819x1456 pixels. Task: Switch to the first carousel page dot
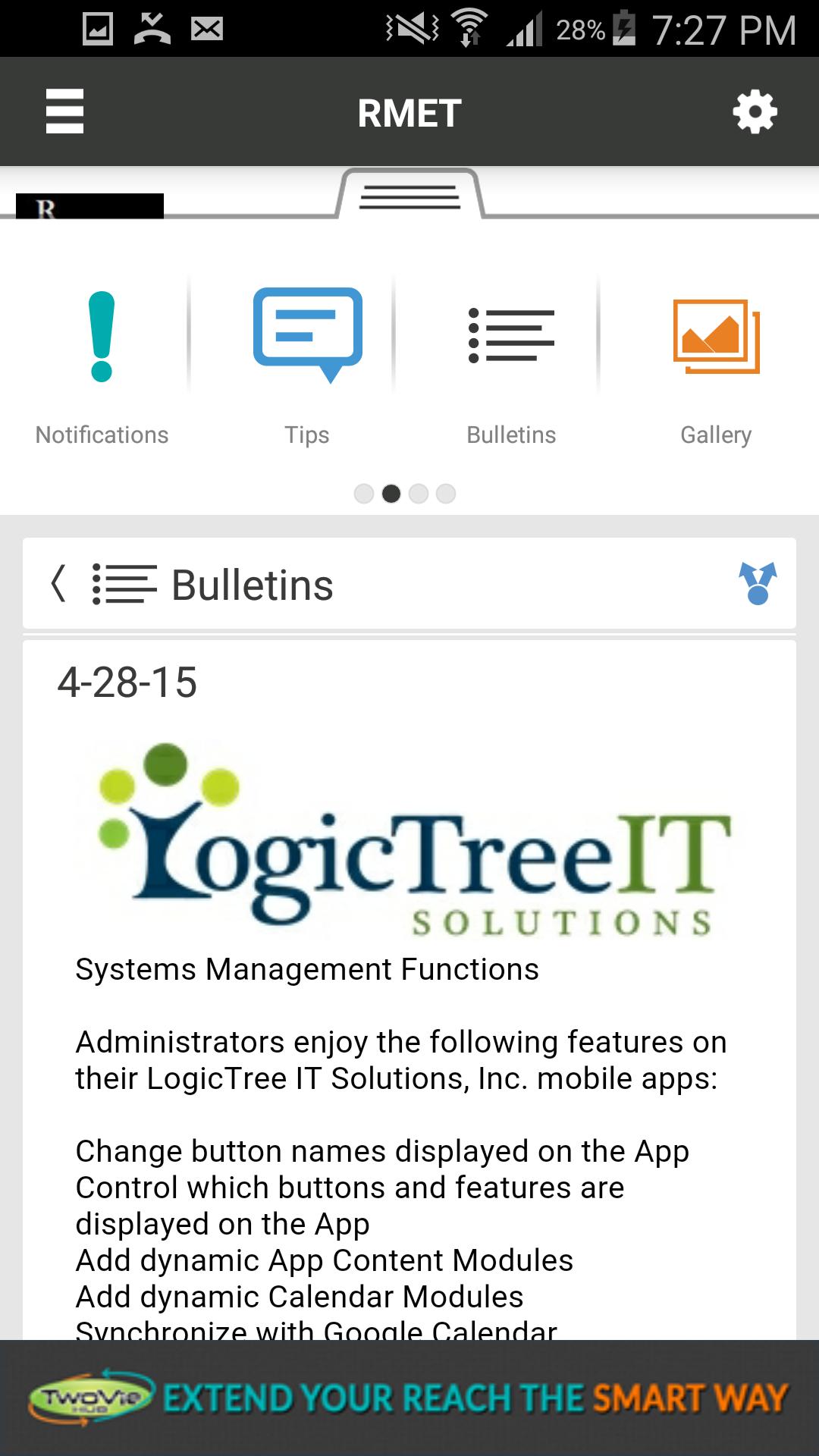click(x=362, y=494)
